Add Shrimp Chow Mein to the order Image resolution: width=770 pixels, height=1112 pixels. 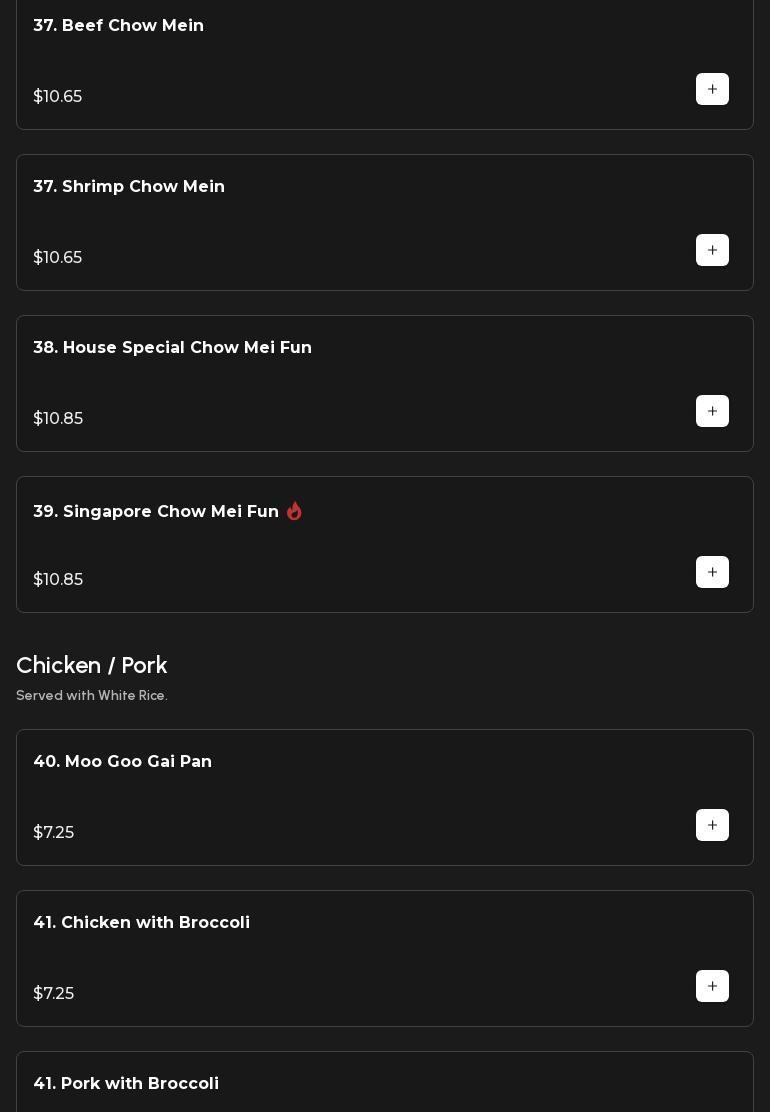[x=712, y=250]
